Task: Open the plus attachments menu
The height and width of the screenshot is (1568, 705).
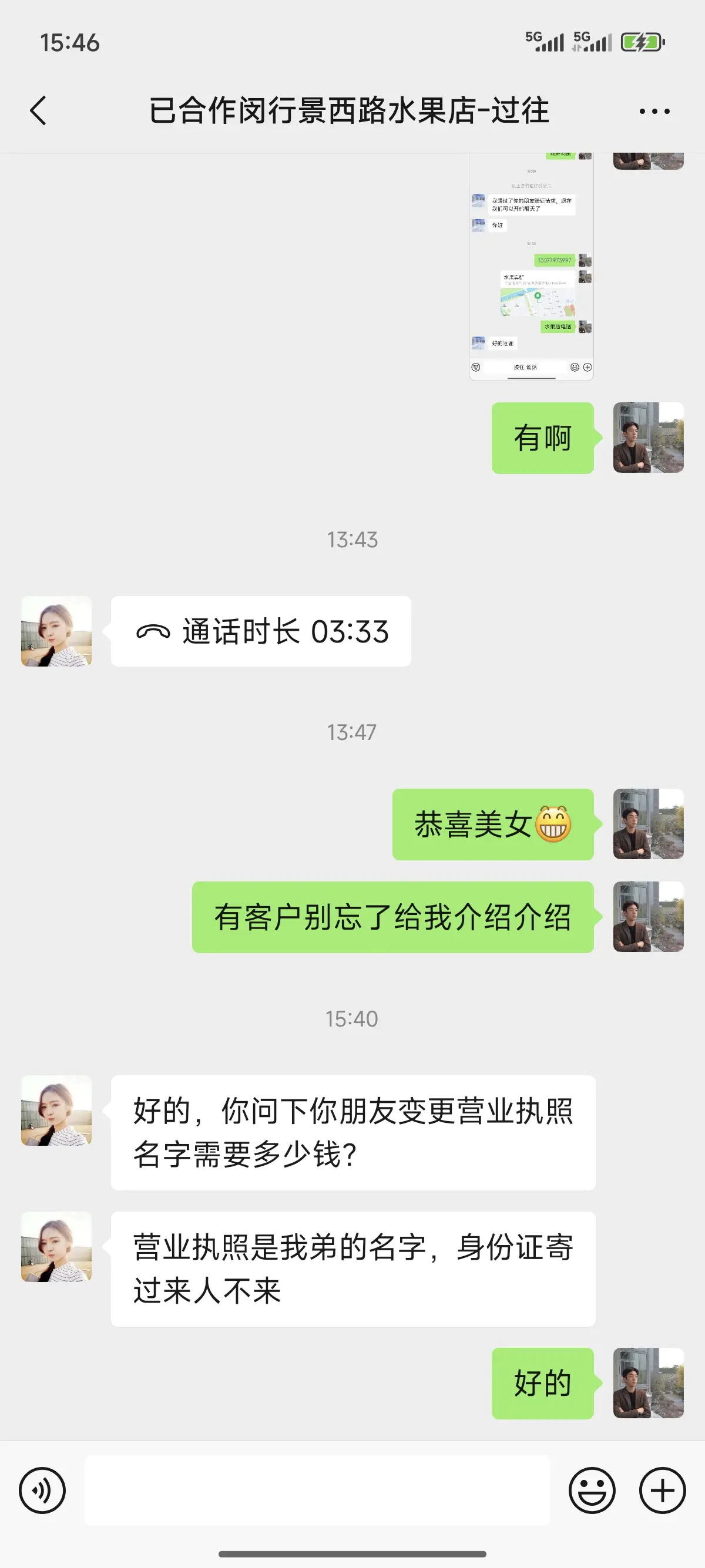Action: (x=662, y=1490)
